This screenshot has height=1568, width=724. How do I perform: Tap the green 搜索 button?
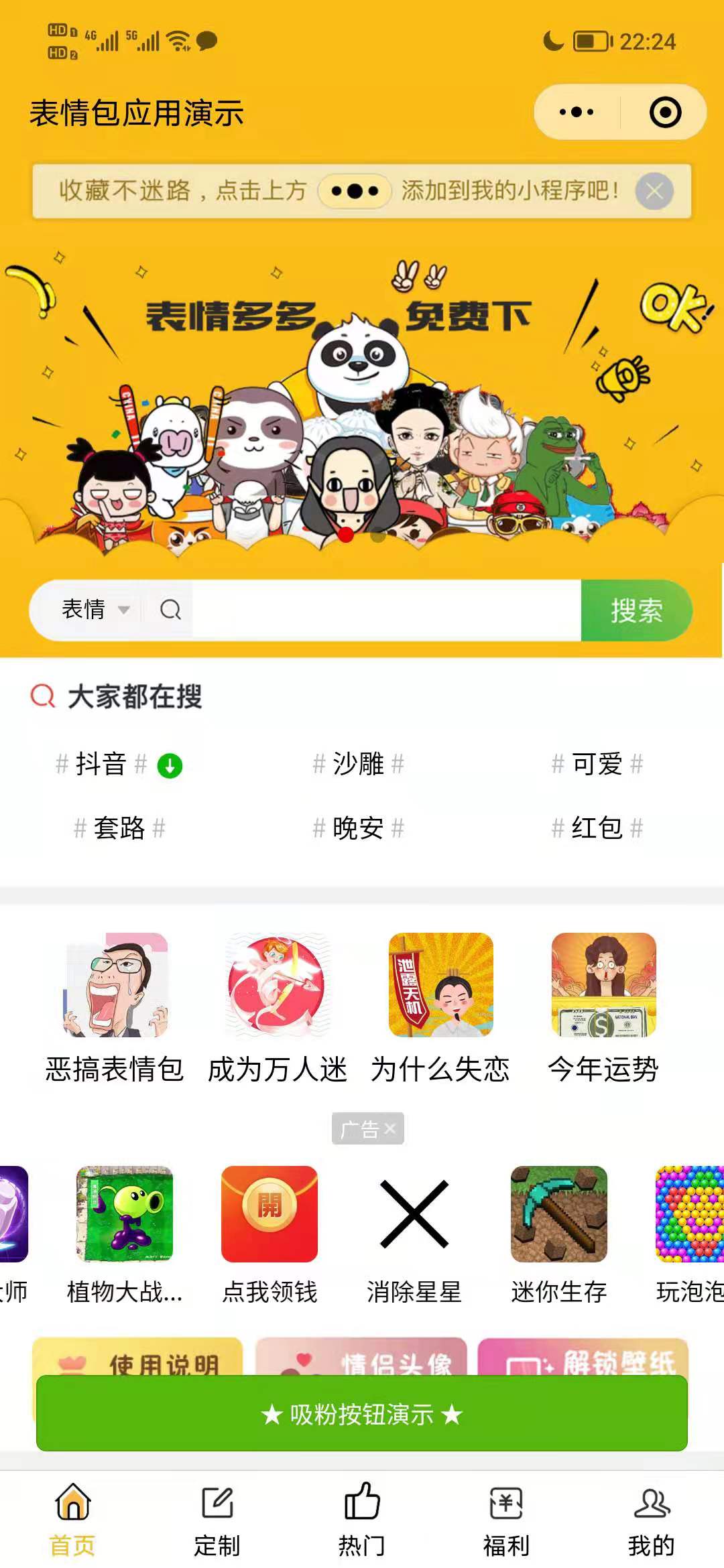point(636,610)
